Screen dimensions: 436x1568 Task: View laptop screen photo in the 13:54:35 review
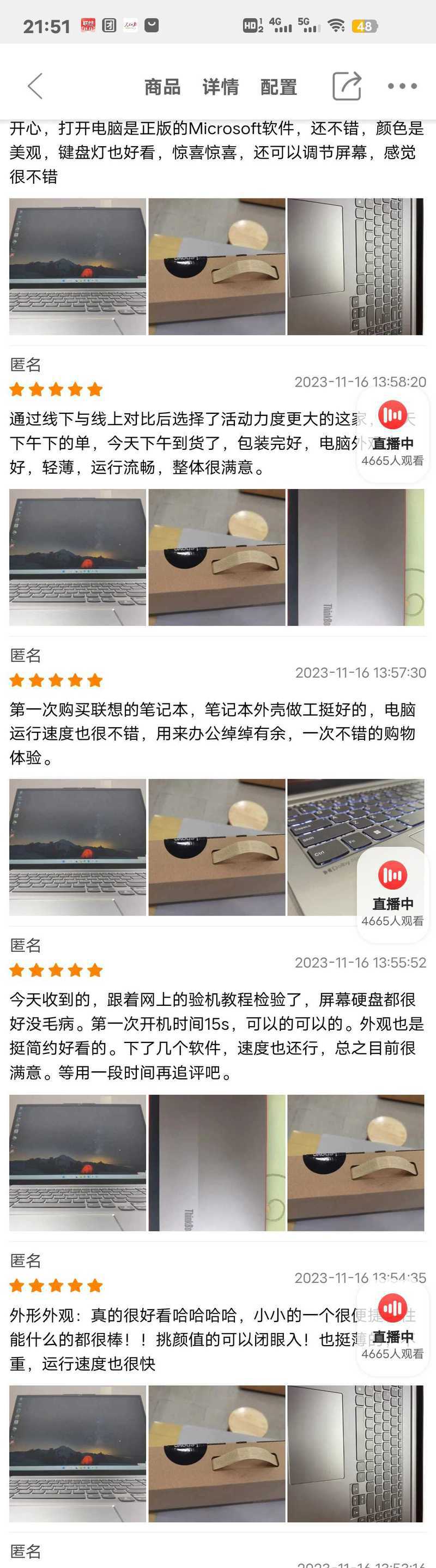tap(78, 1453)
